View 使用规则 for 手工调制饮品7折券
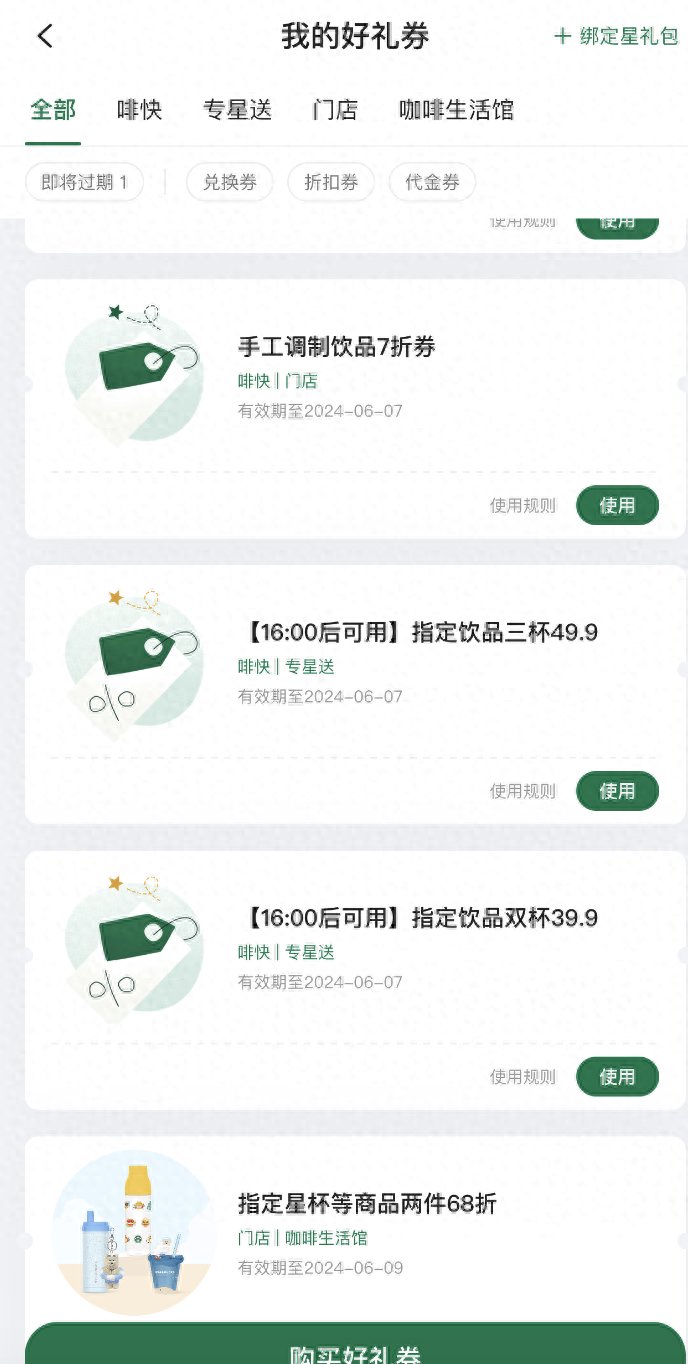The height and width of the screenshot is (1364, 688). [522, 506]
